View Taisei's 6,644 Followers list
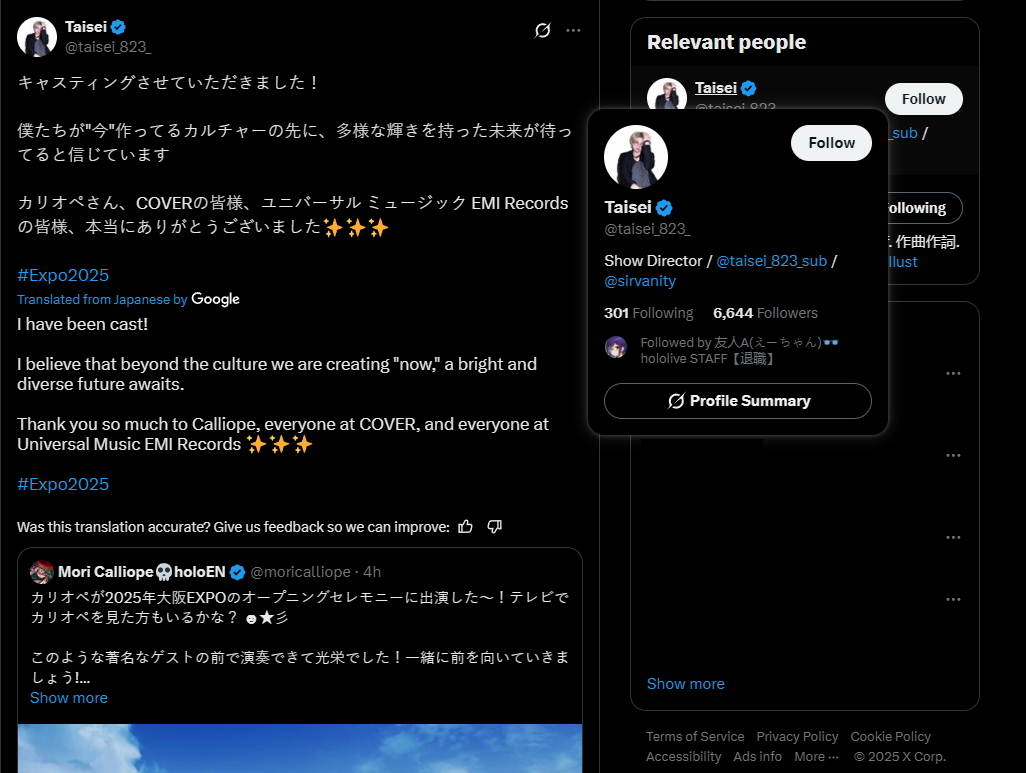The height and width of the screenshot is (773, 1026). tap(765, 313)
